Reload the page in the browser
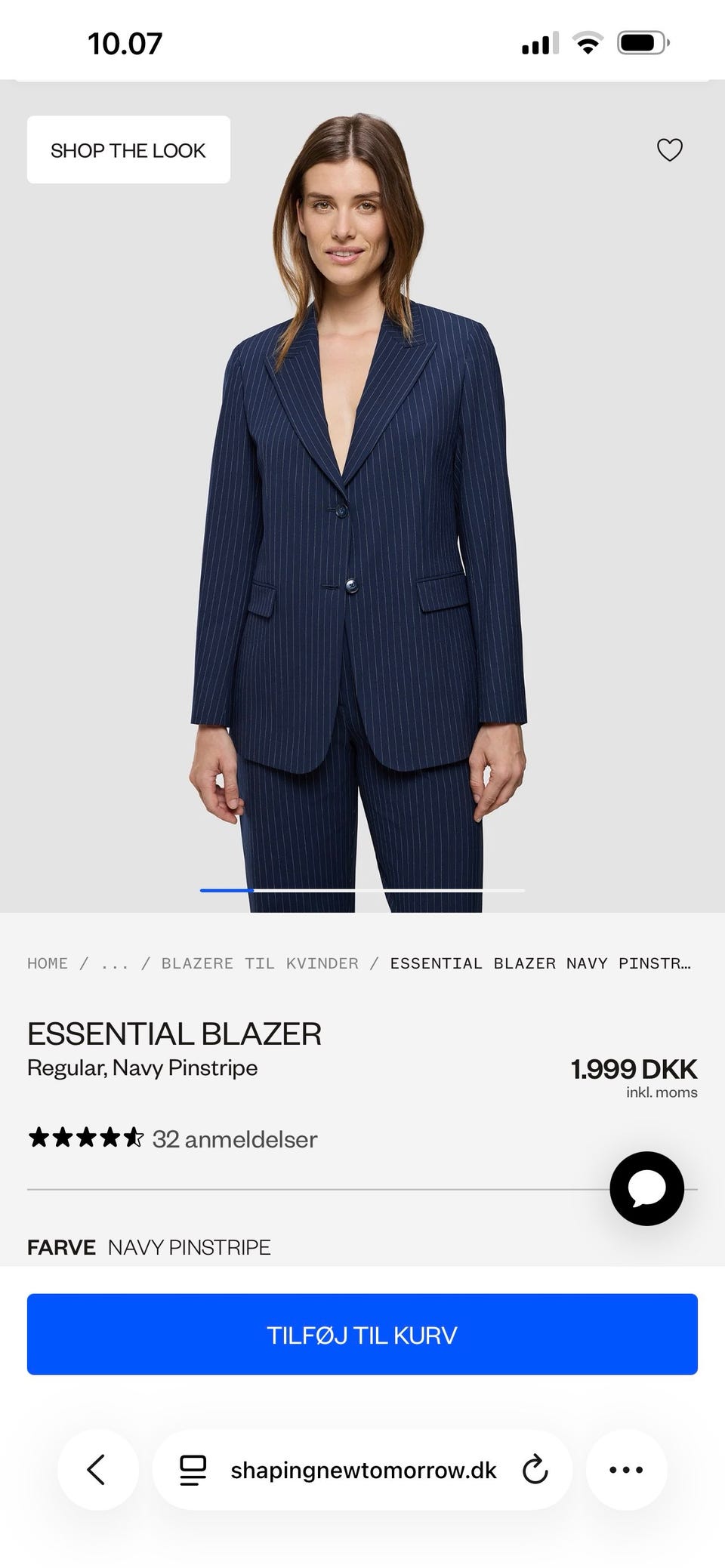The width and height of the screenshot is (725, 1568). [x=535, y=1469]
